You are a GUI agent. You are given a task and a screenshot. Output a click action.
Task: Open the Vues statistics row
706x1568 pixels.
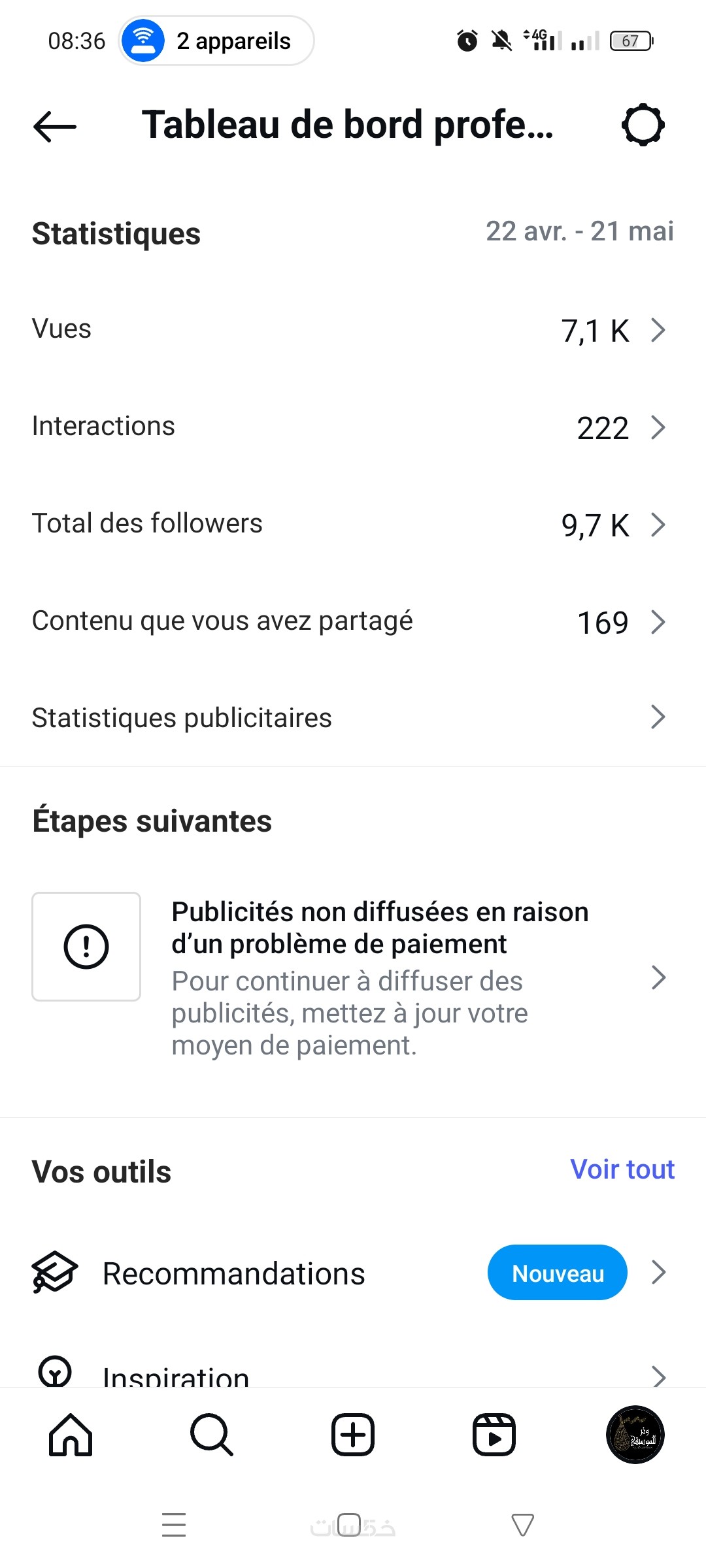(x=353, y=329)
